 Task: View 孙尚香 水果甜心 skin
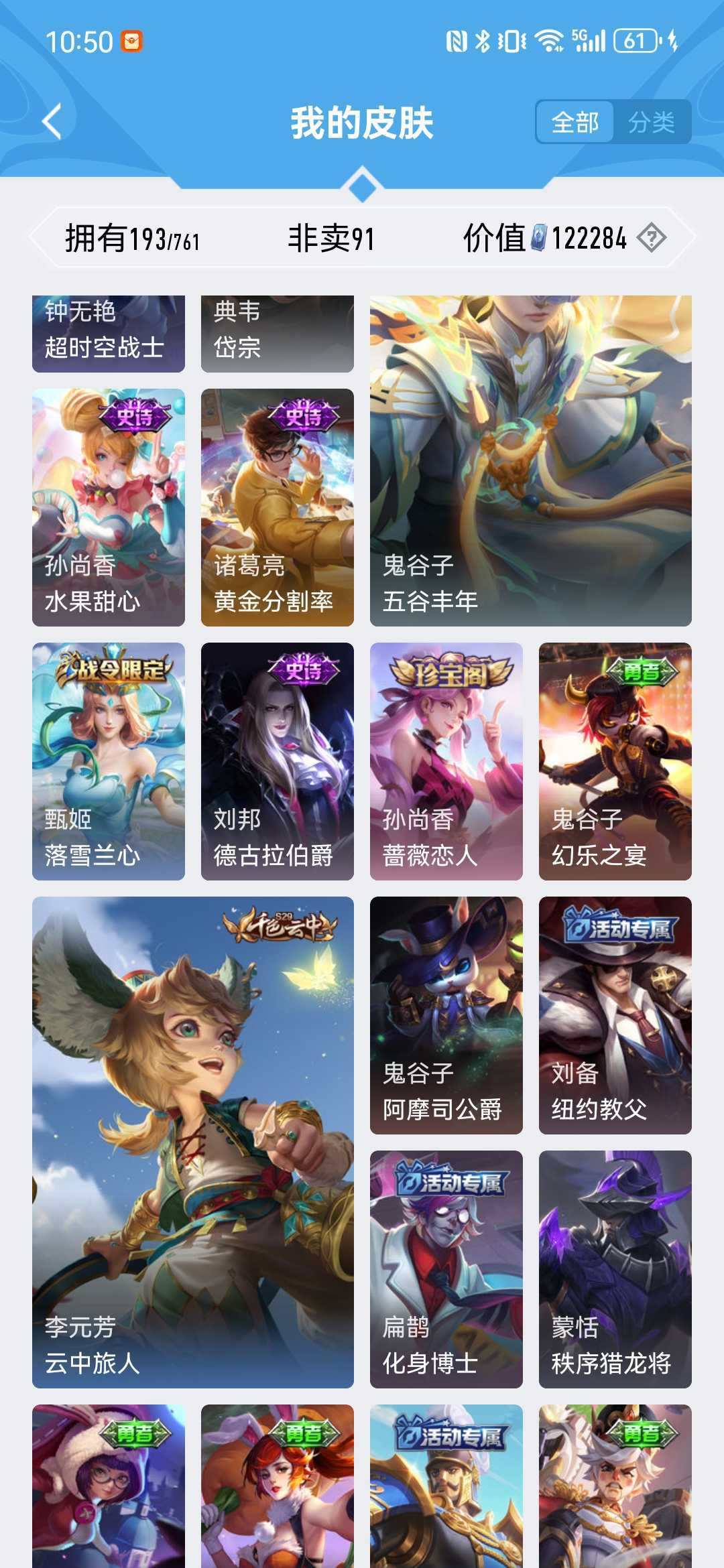[108, 507]
